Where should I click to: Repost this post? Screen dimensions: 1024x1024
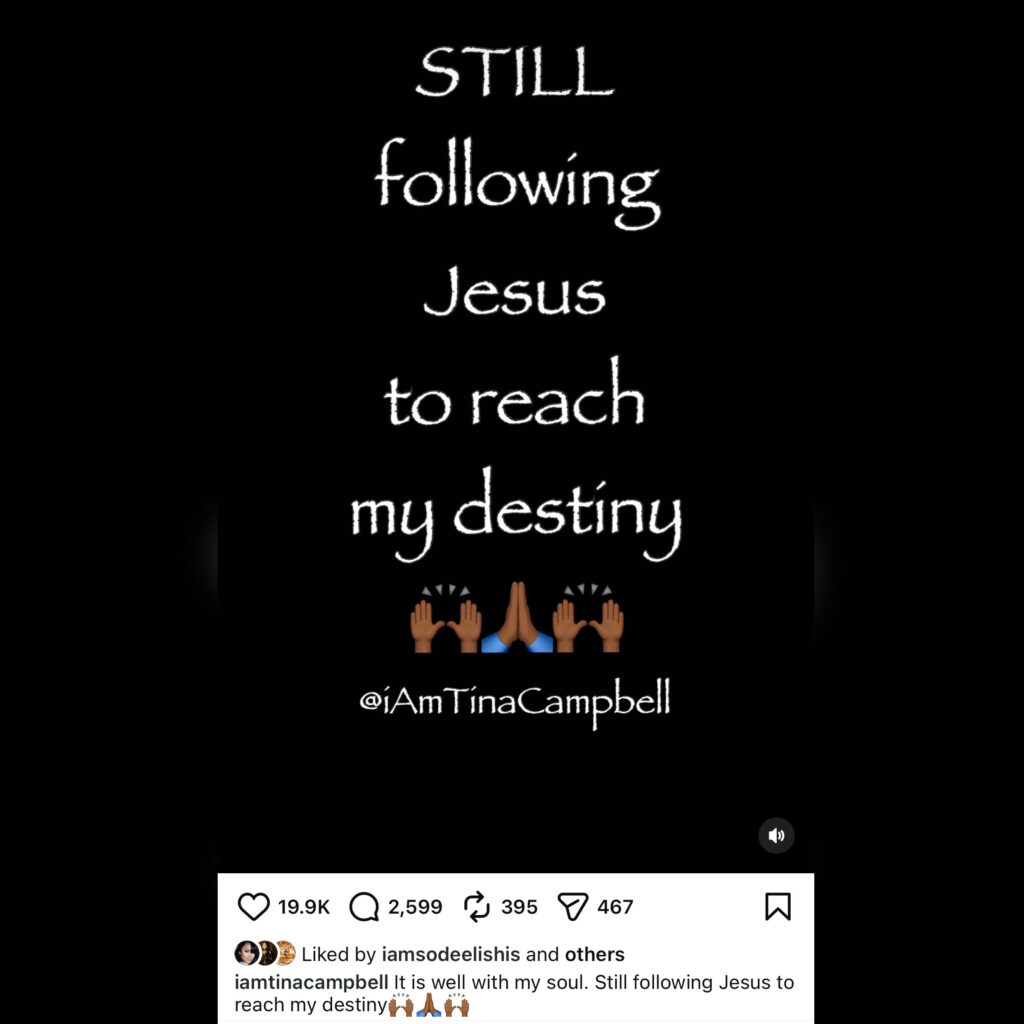click(x=477, y=907)
